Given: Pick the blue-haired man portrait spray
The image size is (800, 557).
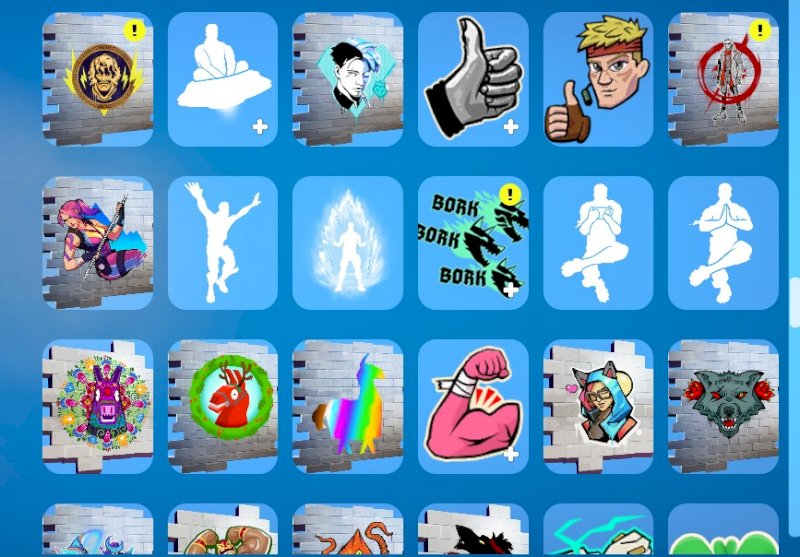Looking at the screenshot, I should (x=347, y=79).
